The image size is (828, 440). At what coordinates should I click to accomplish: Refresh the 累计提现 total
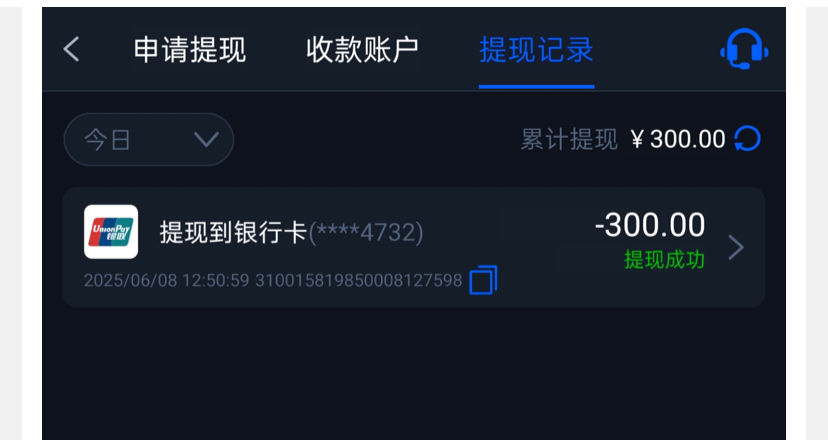pos(747,139)
